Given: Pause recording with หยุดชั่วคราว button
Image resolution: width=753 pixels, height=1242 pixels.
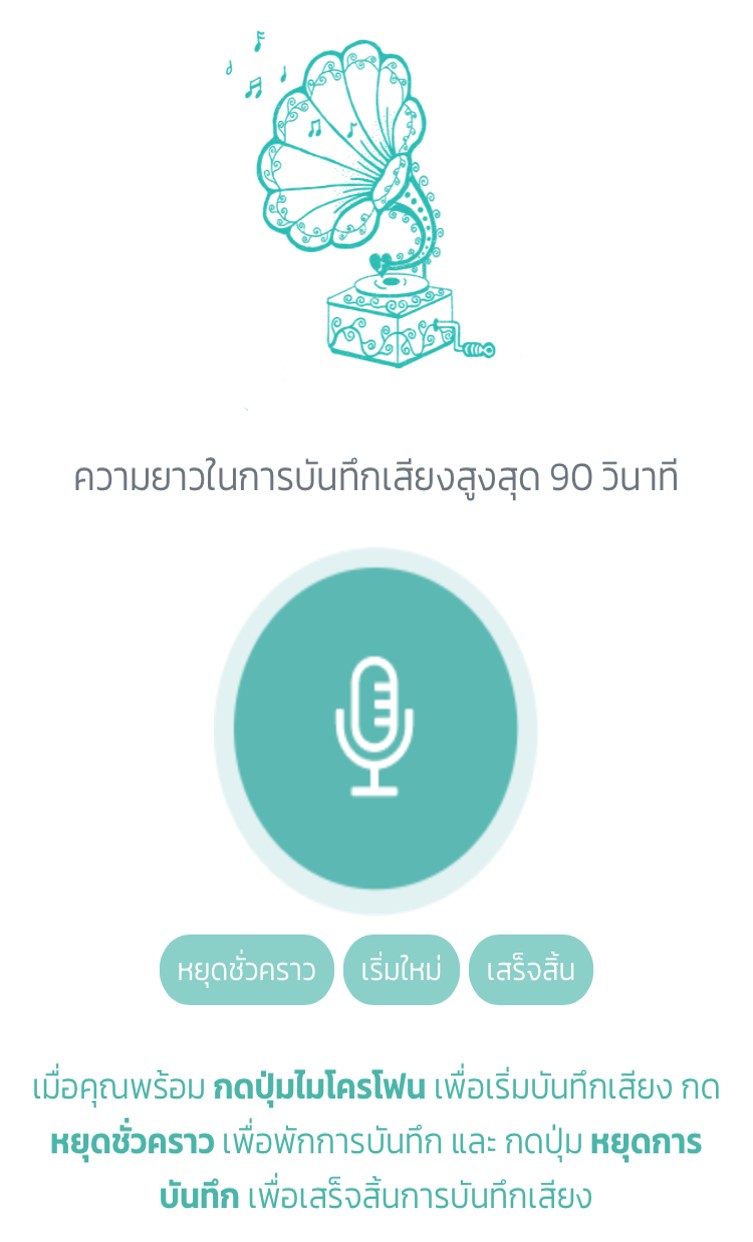Looking at the screenshot, I should tap(246, 969).
